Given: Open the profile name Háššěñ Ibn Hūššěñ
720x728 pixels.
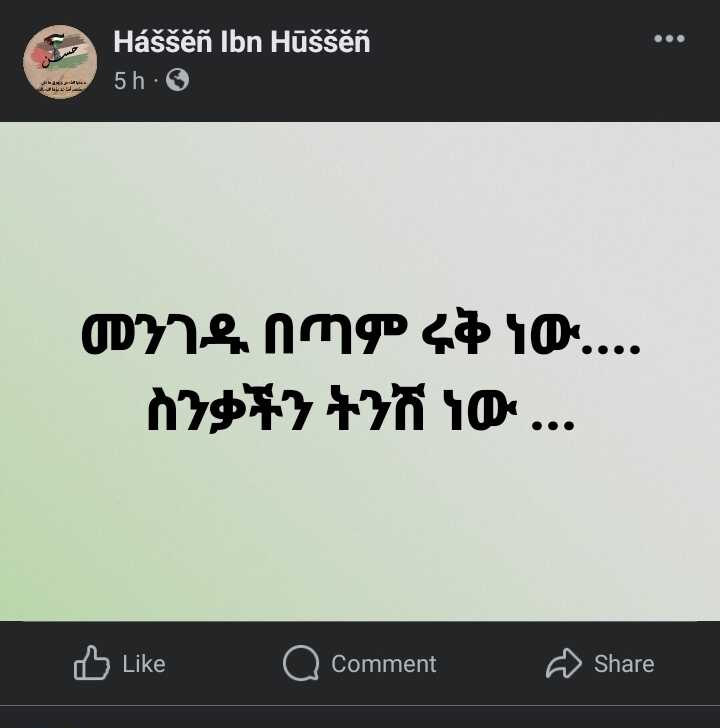Looking at the screenshot, I should coord(241,42).
